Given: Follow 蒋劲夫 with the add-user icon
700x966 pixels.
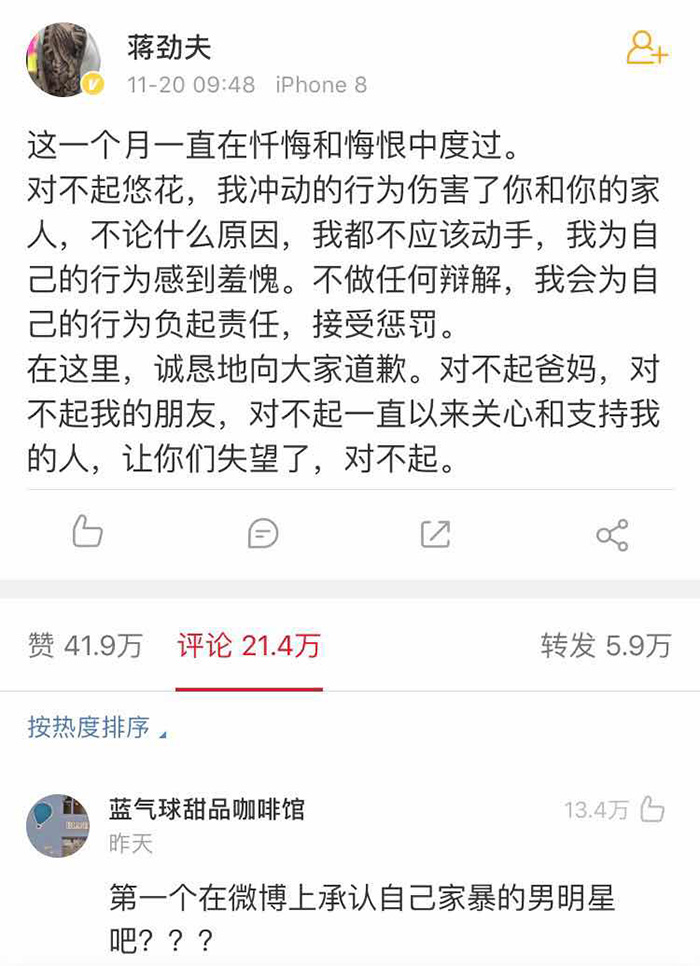Looking at the screenshot, I should (x=646, y=48).
